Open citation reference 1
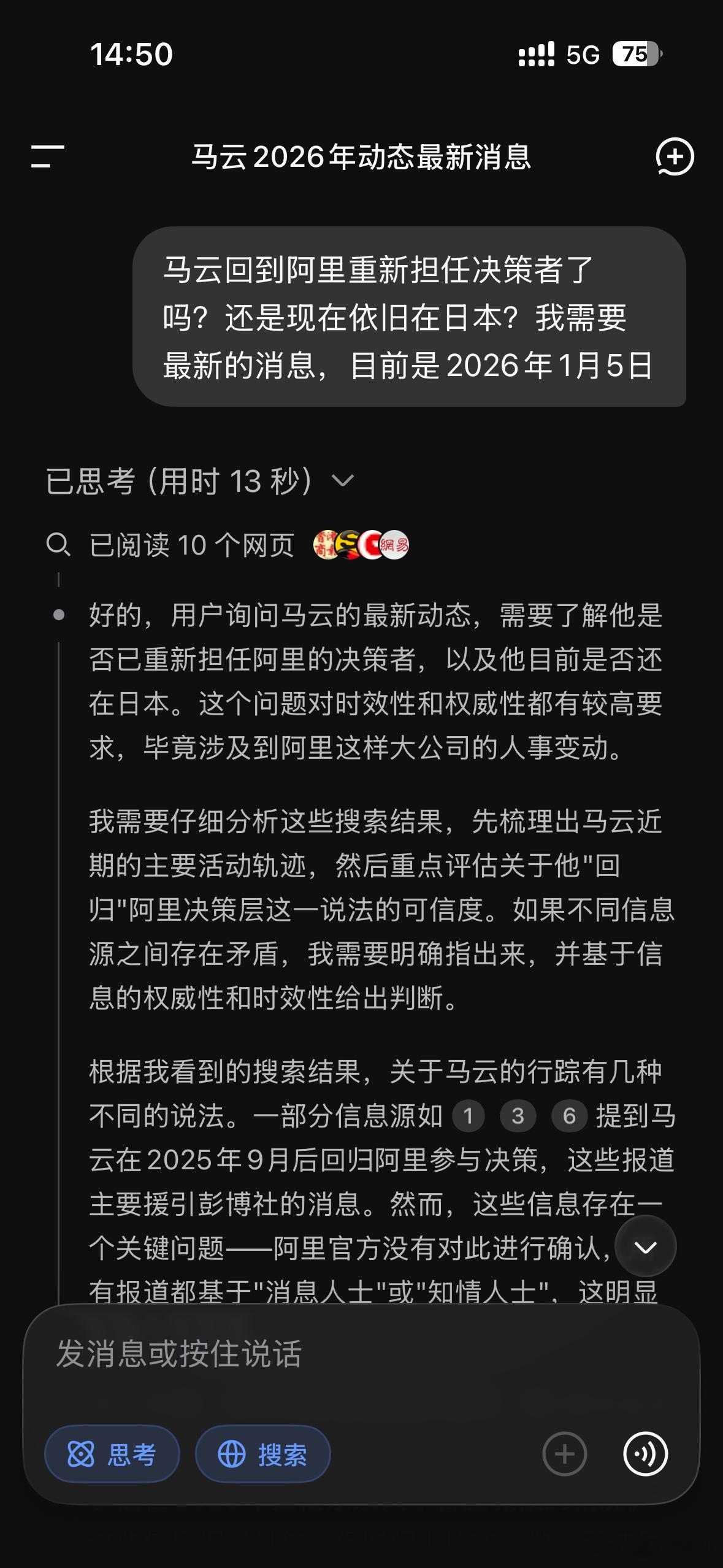The image size is (723, 1568). coord(469,1116)
